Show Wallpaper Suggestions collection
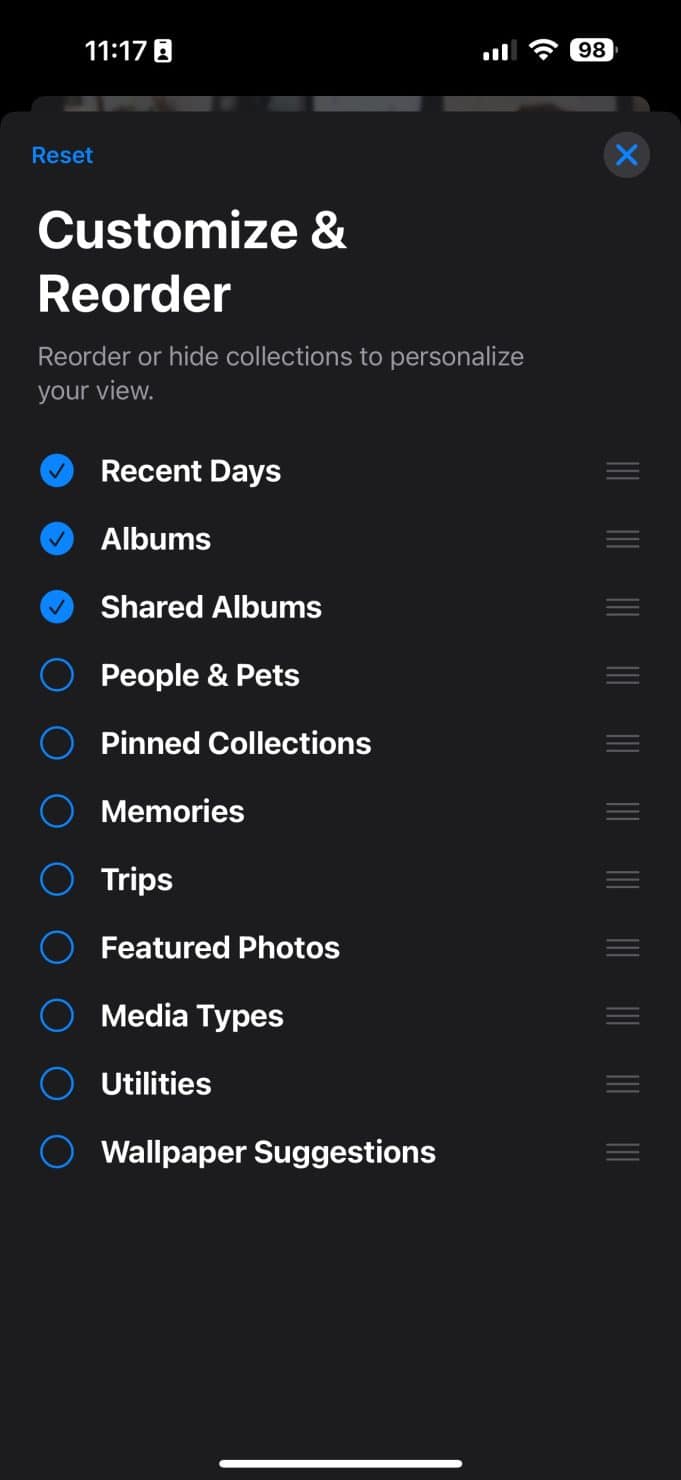Image resolution: width=681 pixels, height=1480 pixels. [57, 1151]
